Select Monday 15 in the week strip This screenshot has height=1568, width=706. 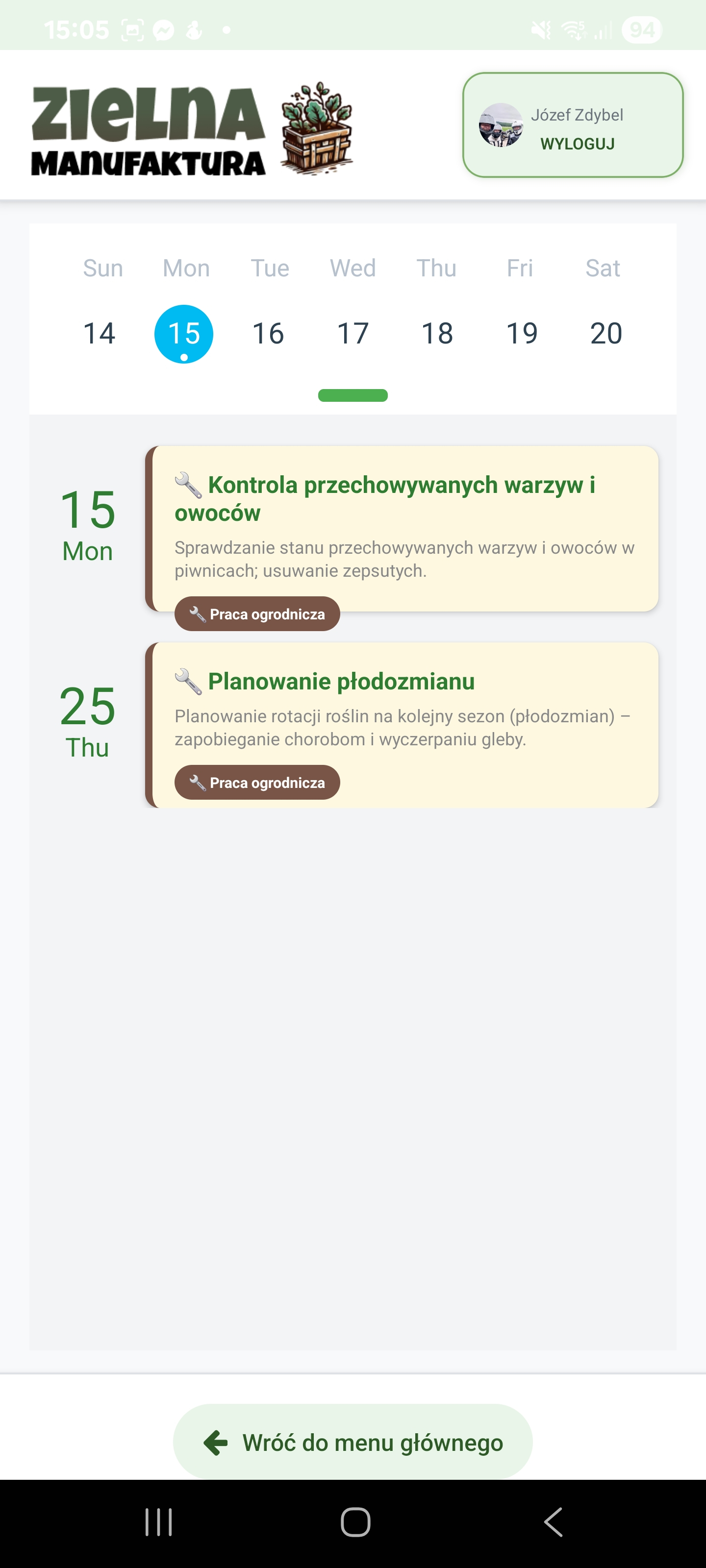[x=183, y=334]
